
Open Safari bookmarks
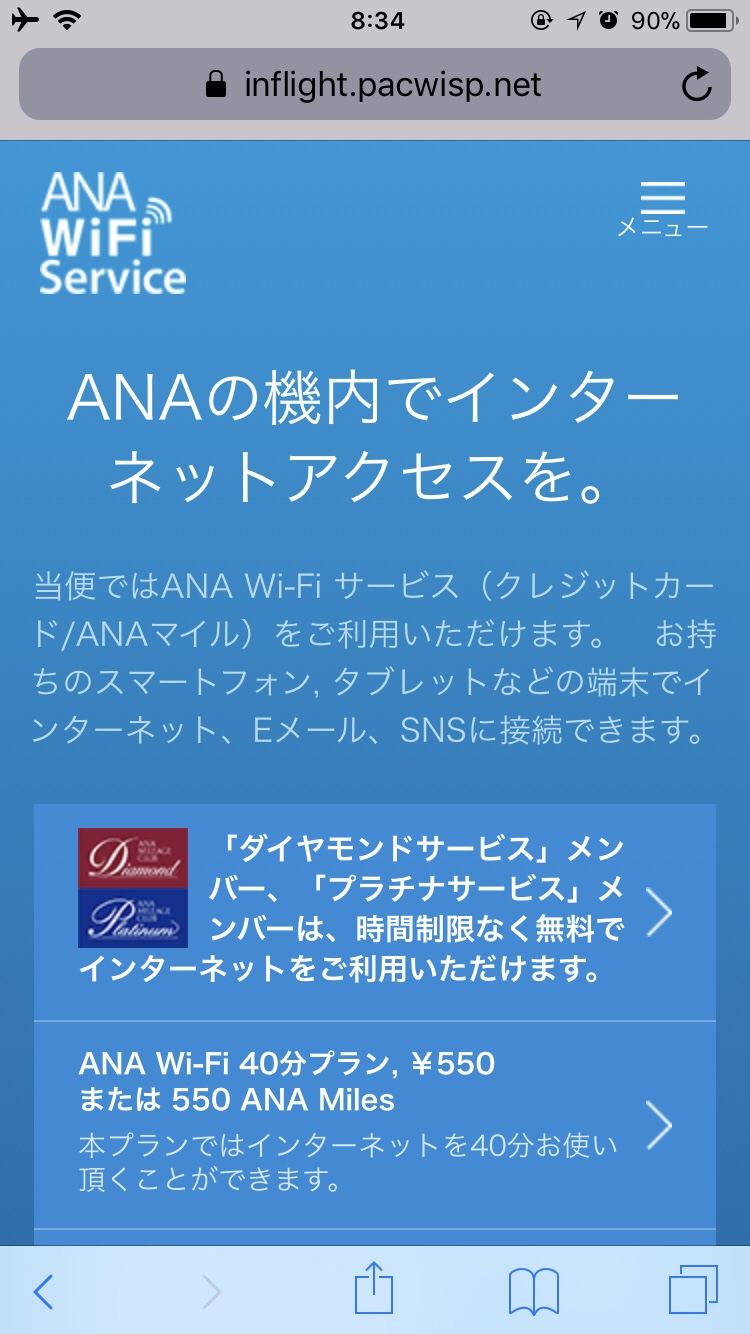pos(533,1292)
